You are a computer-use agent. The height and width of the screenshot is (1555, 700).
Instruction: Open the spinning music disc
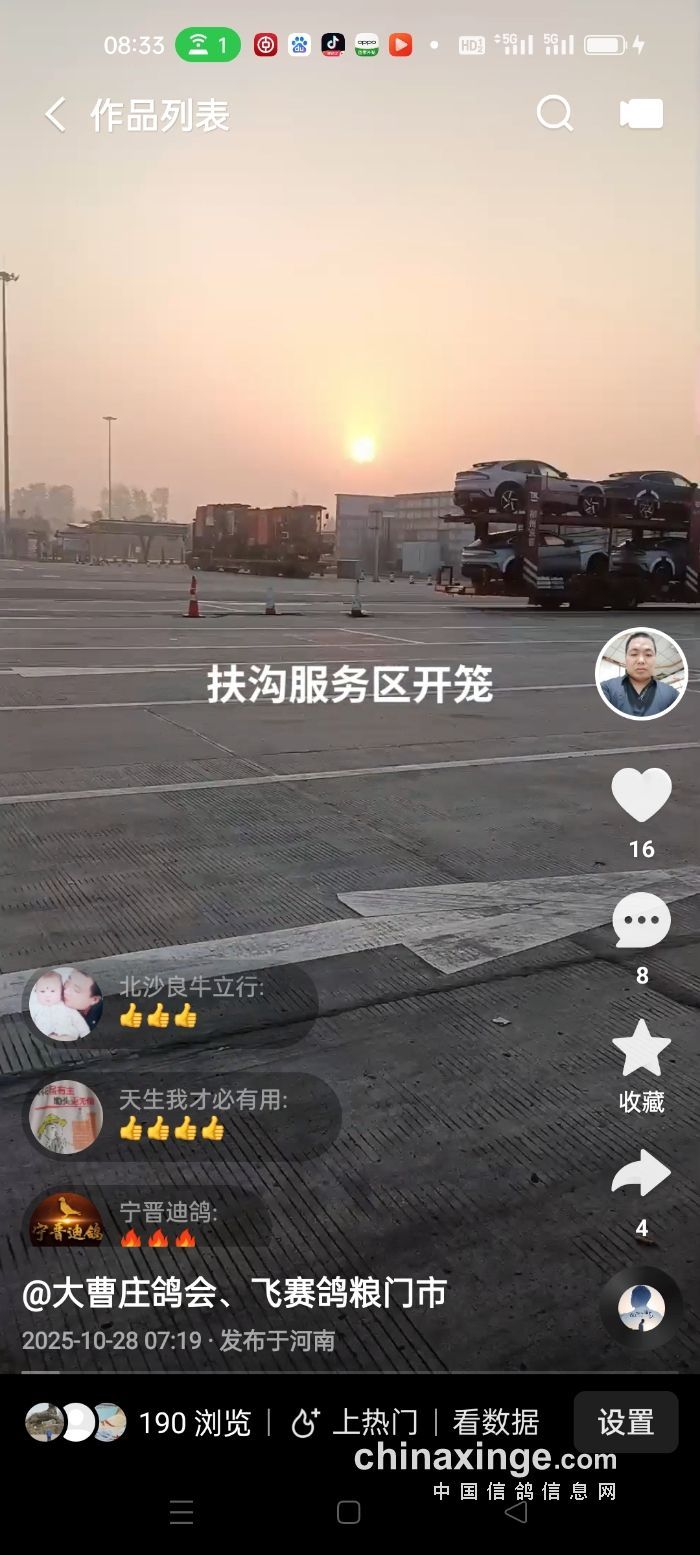click(x=641, y=1308)
